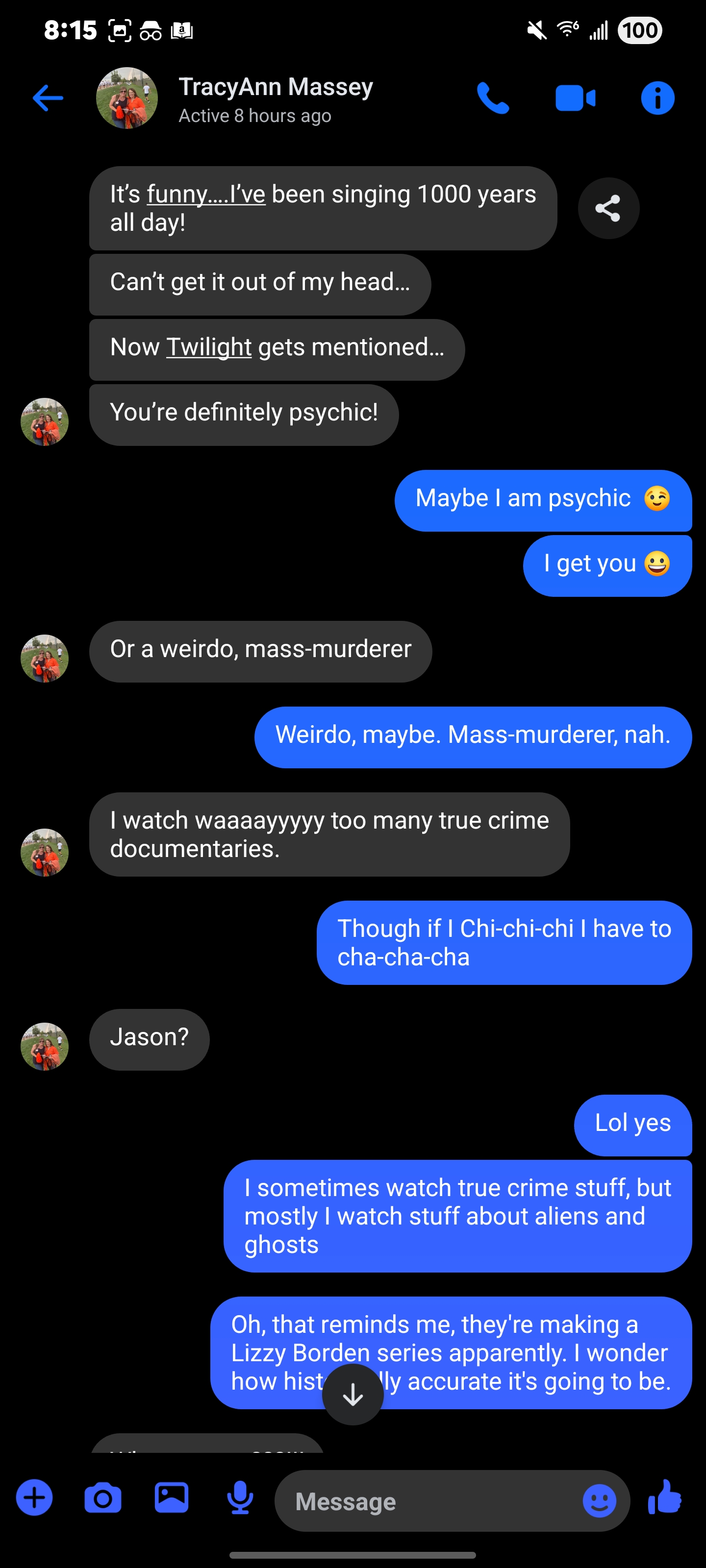Screen dimensions: 706x1568
Task: Go back to the chats list
Action: pyautogui.click(x=48, y=98)
